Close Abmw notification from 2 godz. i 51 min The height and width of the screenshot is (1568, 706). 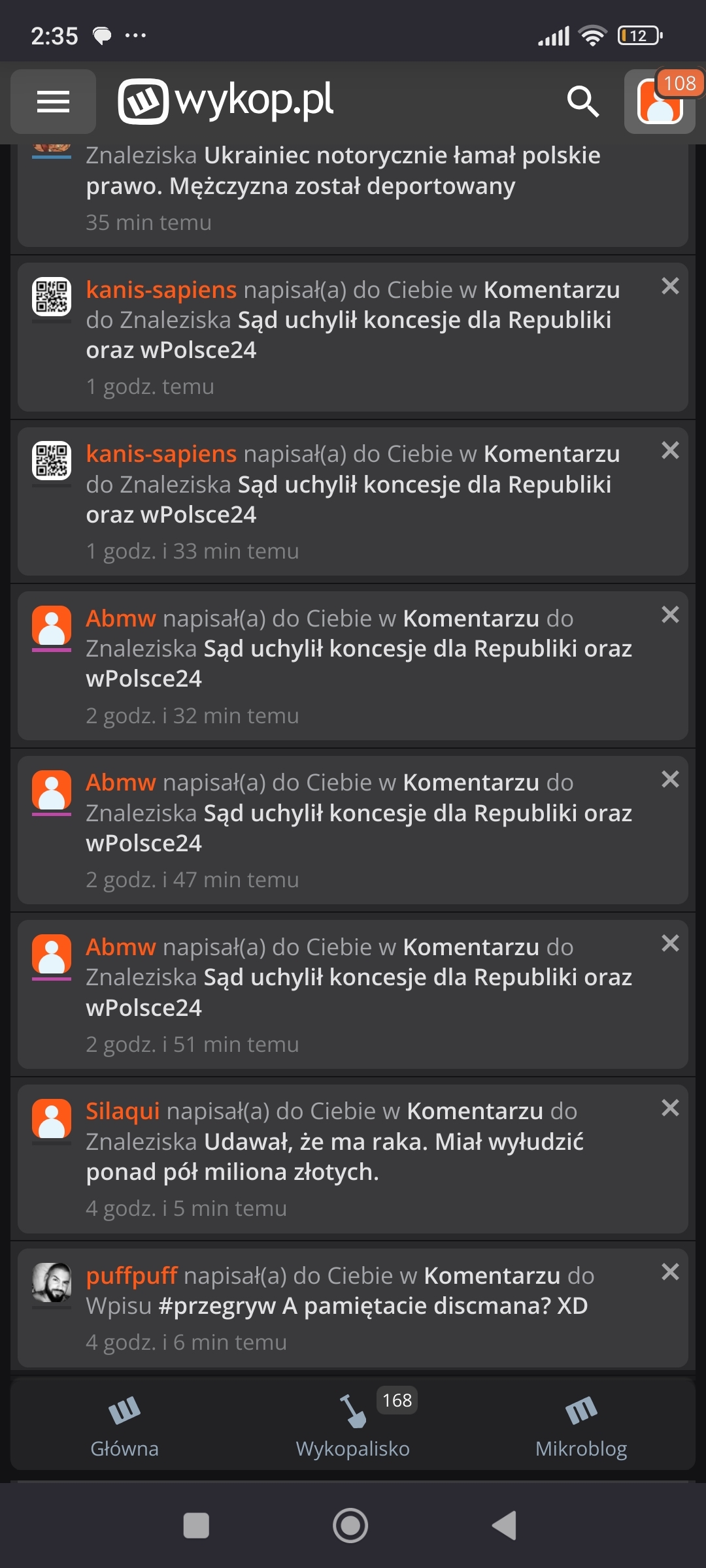pyautogui.click(x=670, y=943)
